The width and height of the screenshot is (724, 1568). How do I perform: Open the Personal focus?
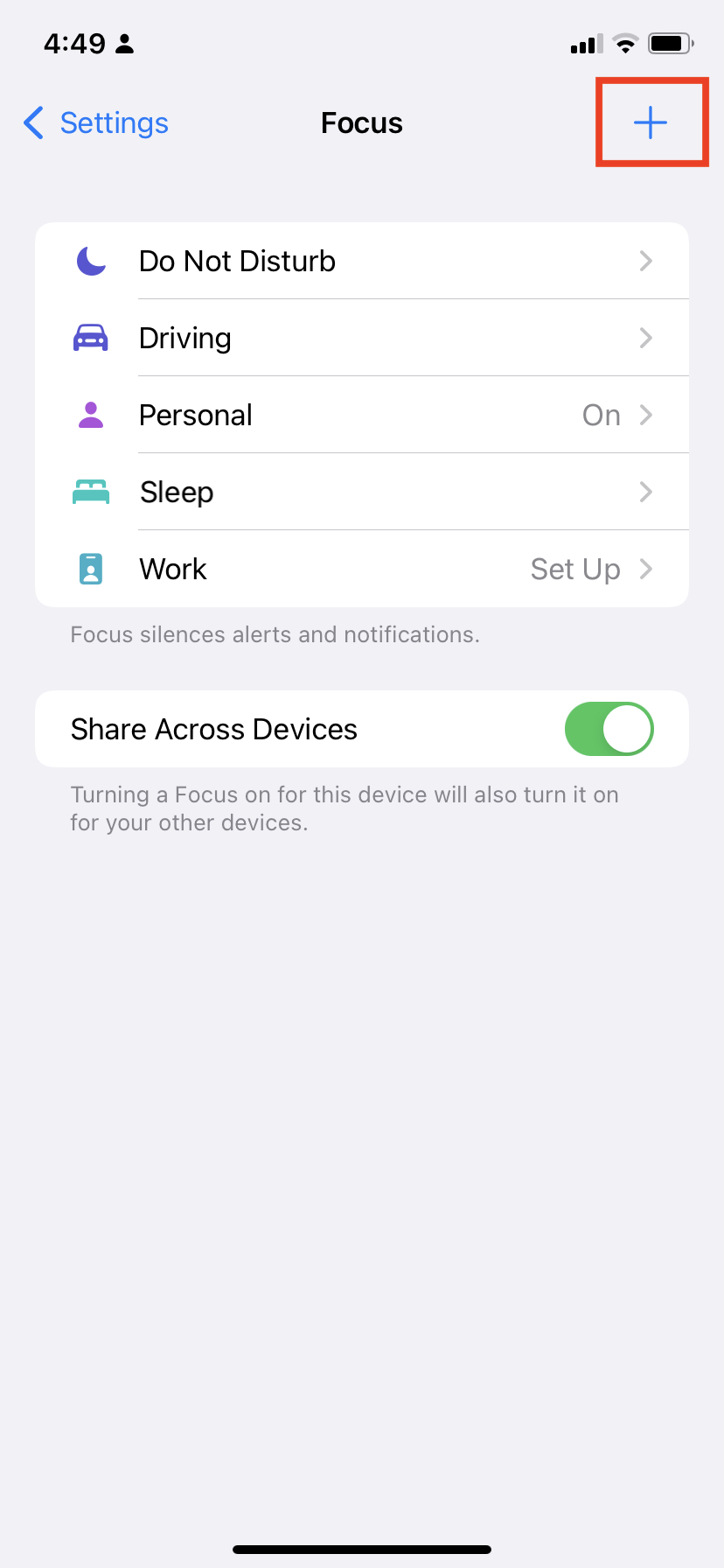(x=362, y=415)
